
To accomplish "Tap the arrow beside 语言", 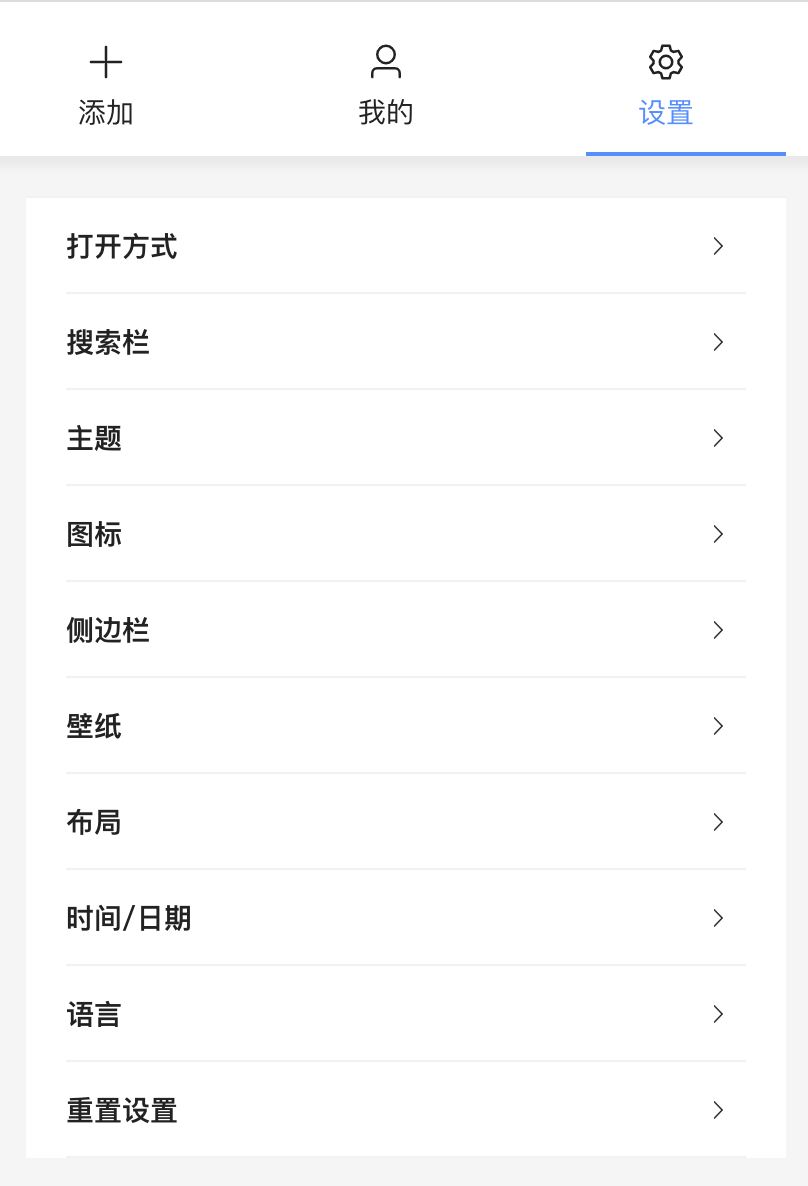I will click(x=718, y=1014).
